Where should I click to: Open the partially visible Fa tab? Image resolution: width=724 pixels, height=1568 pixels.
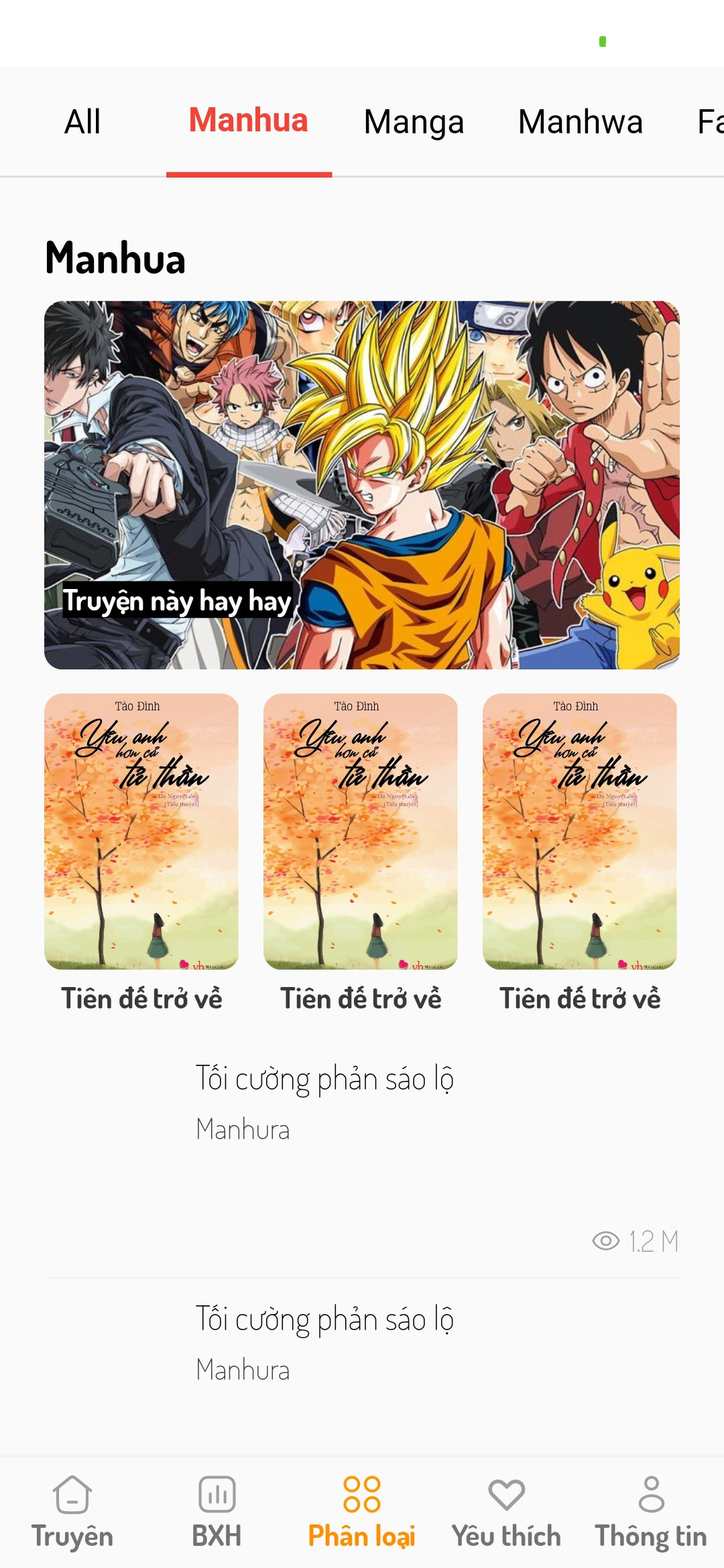pyautogui.click(x=709, y=122)
